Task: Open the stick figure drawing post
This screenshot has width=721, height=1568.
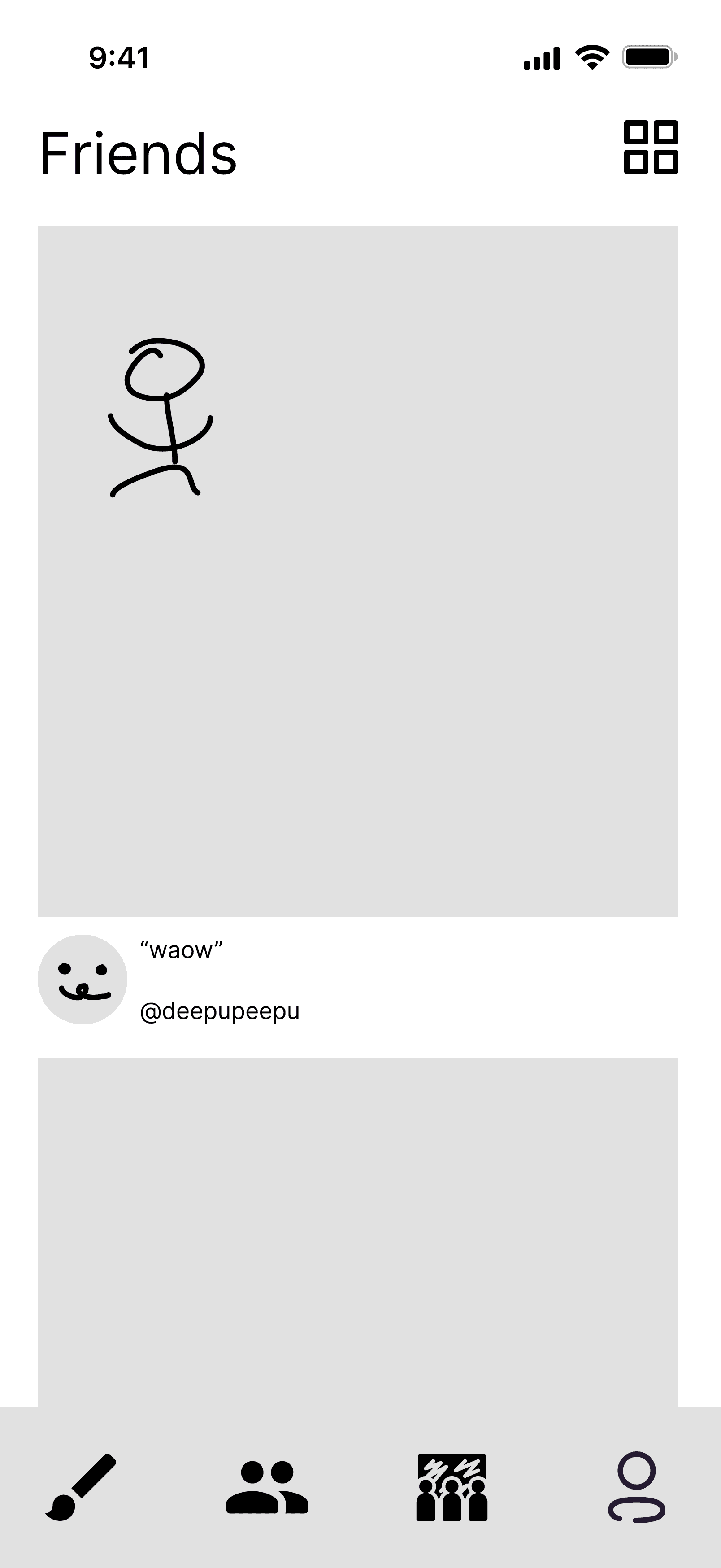Action: tap(358, 571)
